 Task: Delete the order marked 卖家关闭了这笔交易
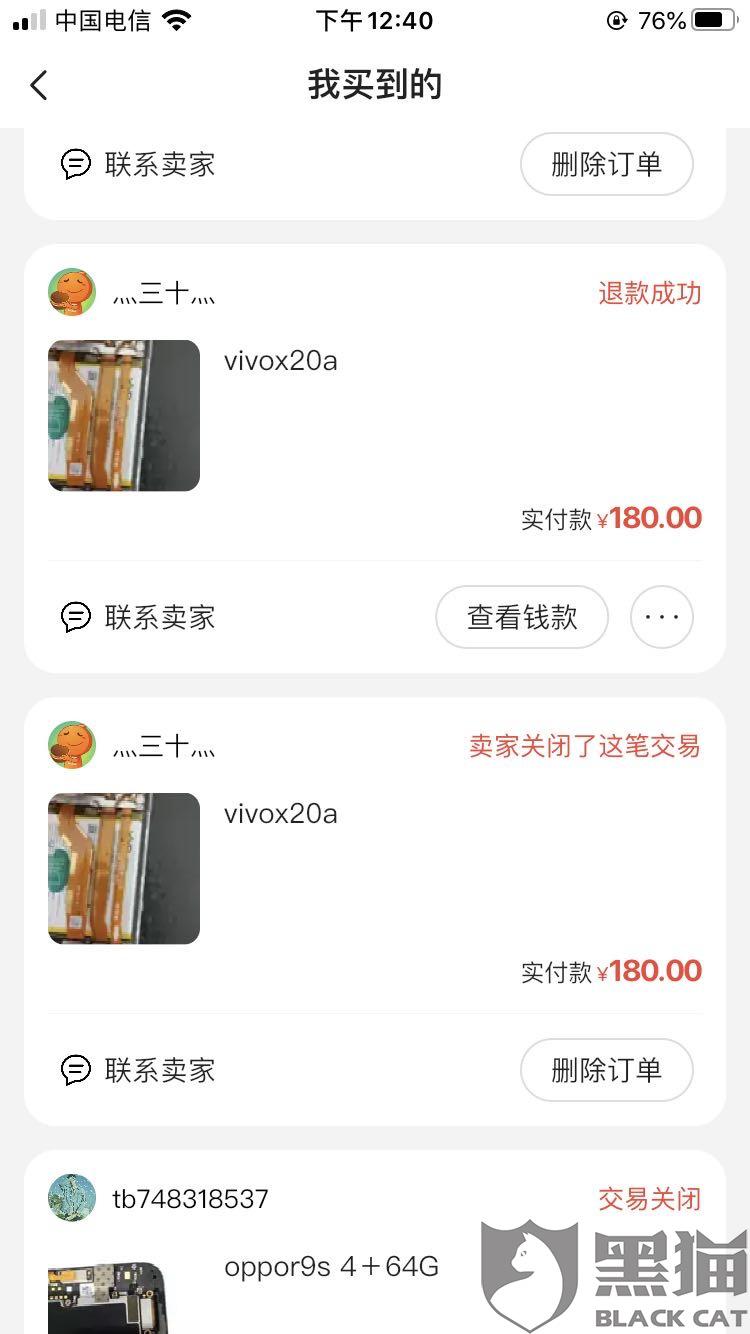pyautogui.click(x=606, y=1070)
